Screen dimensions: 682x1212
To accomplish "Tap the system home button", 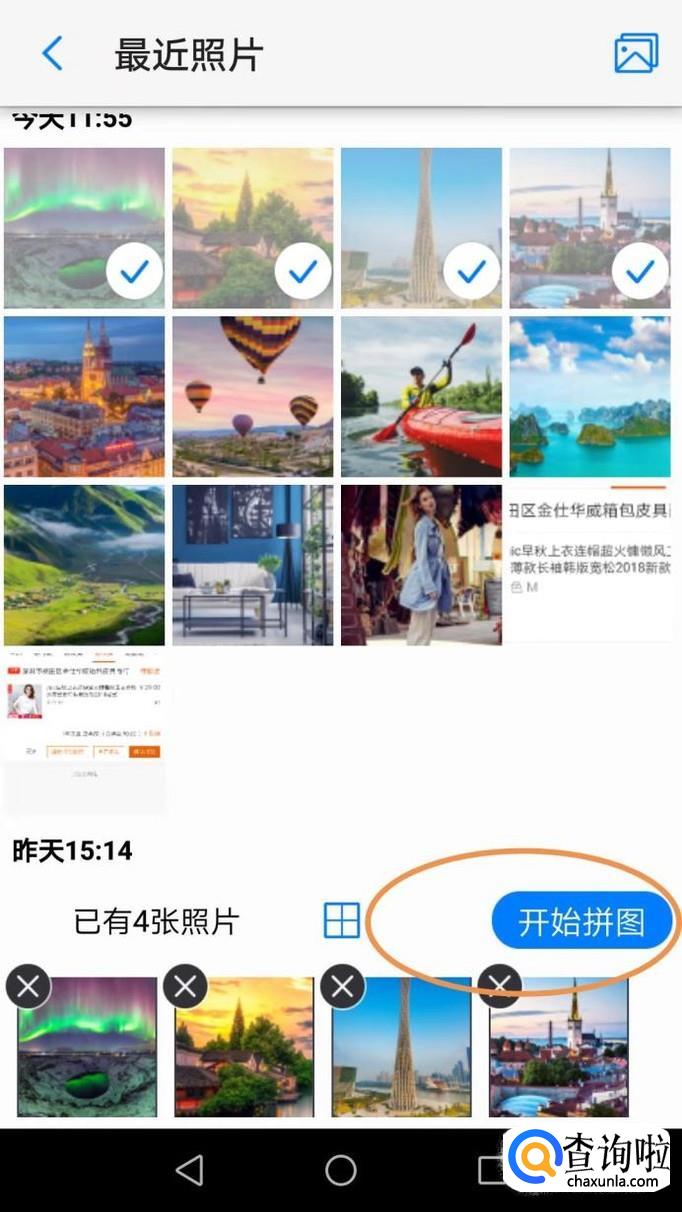I will 341,1169.
